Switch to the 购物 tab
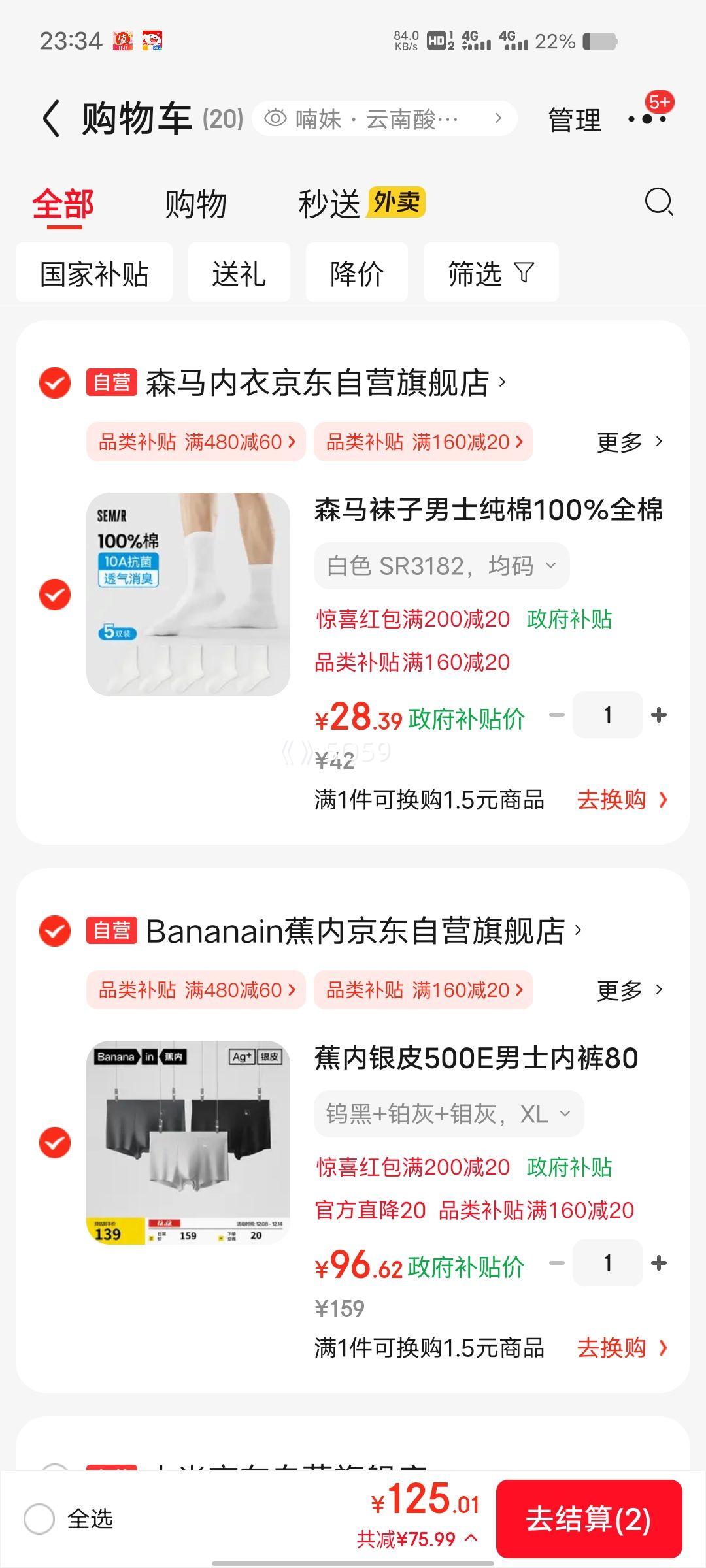 click(195, 204)
